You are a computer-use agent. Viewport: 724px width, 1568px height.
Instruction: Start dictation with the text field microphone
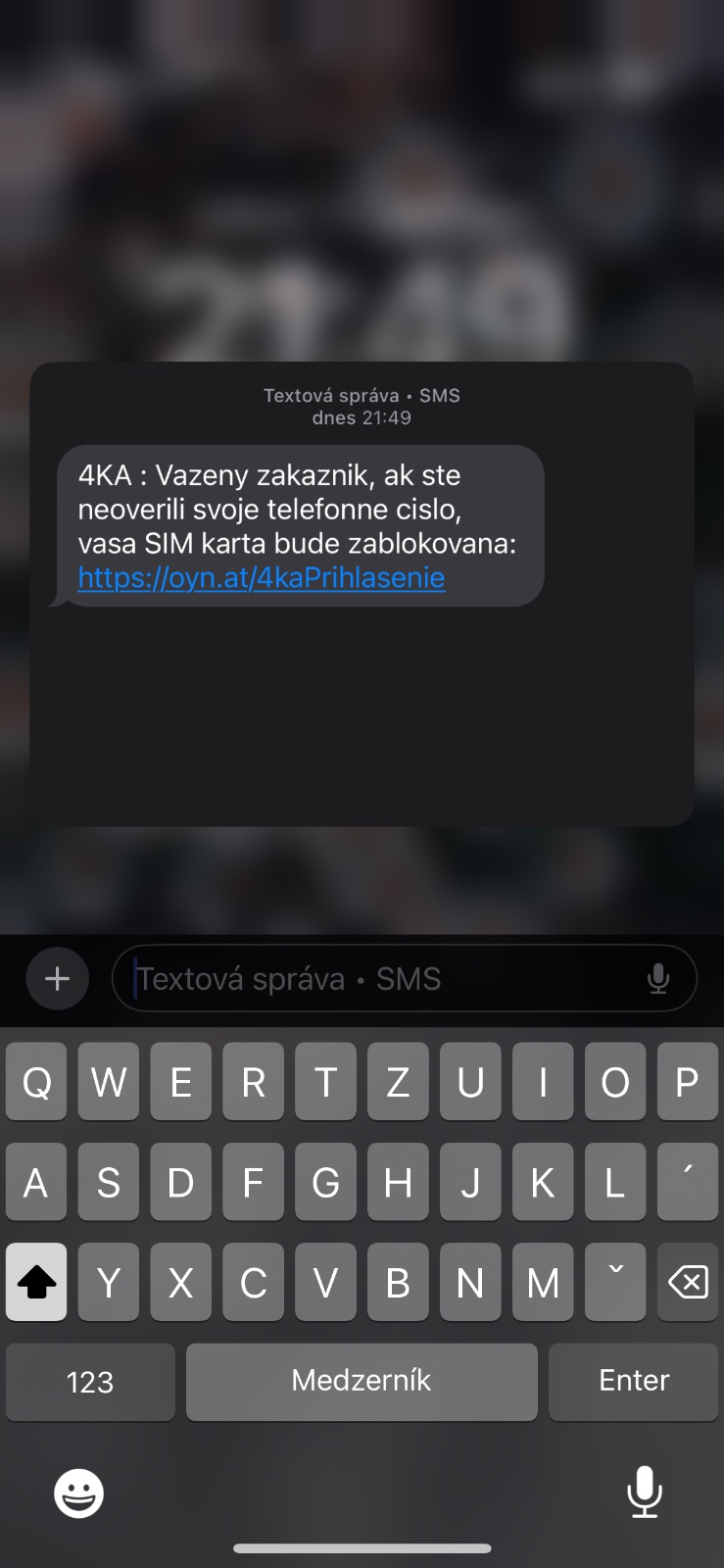point(658,978)
